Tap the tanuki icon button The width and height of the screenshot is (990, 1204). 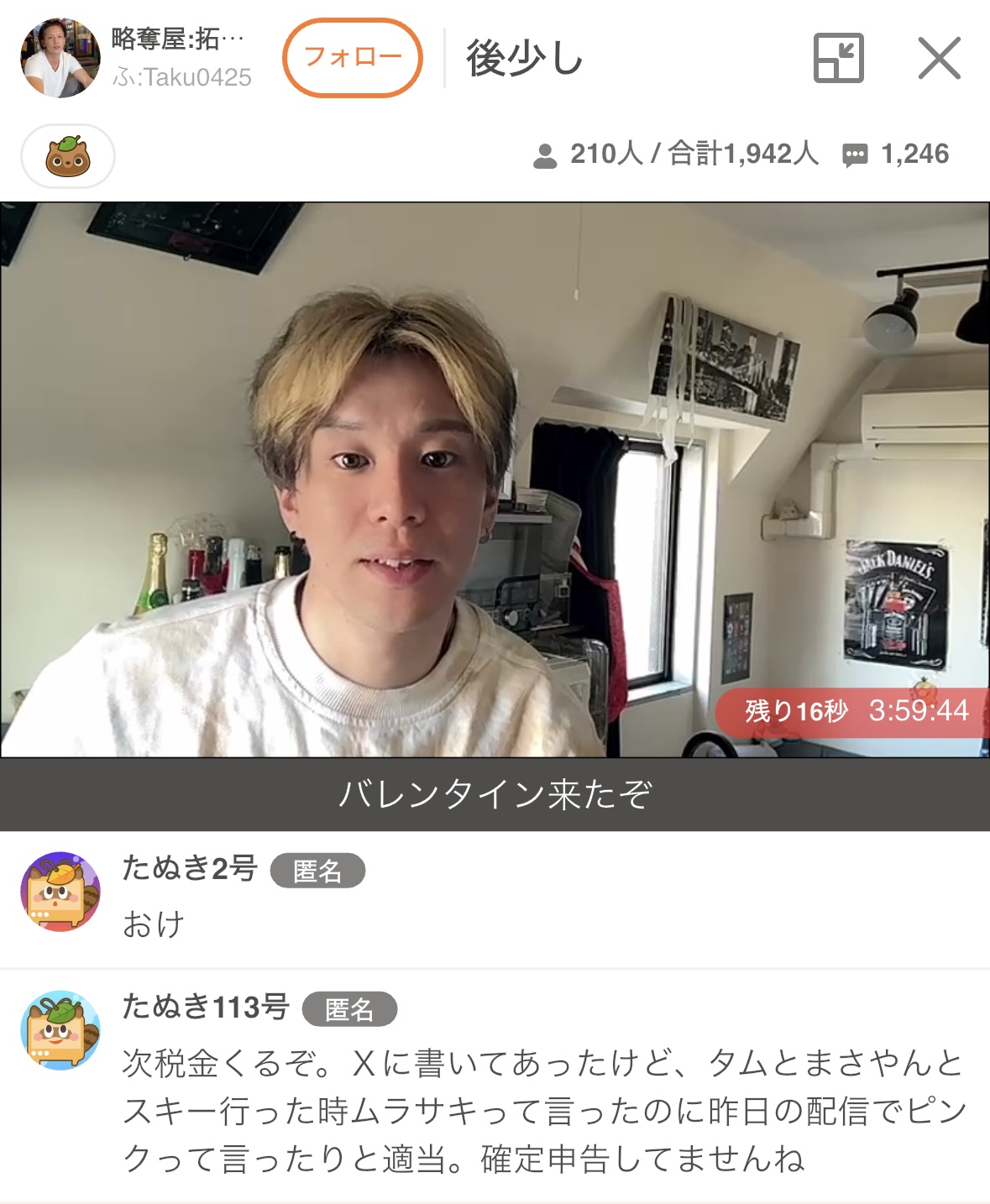[x=68, y=156]
